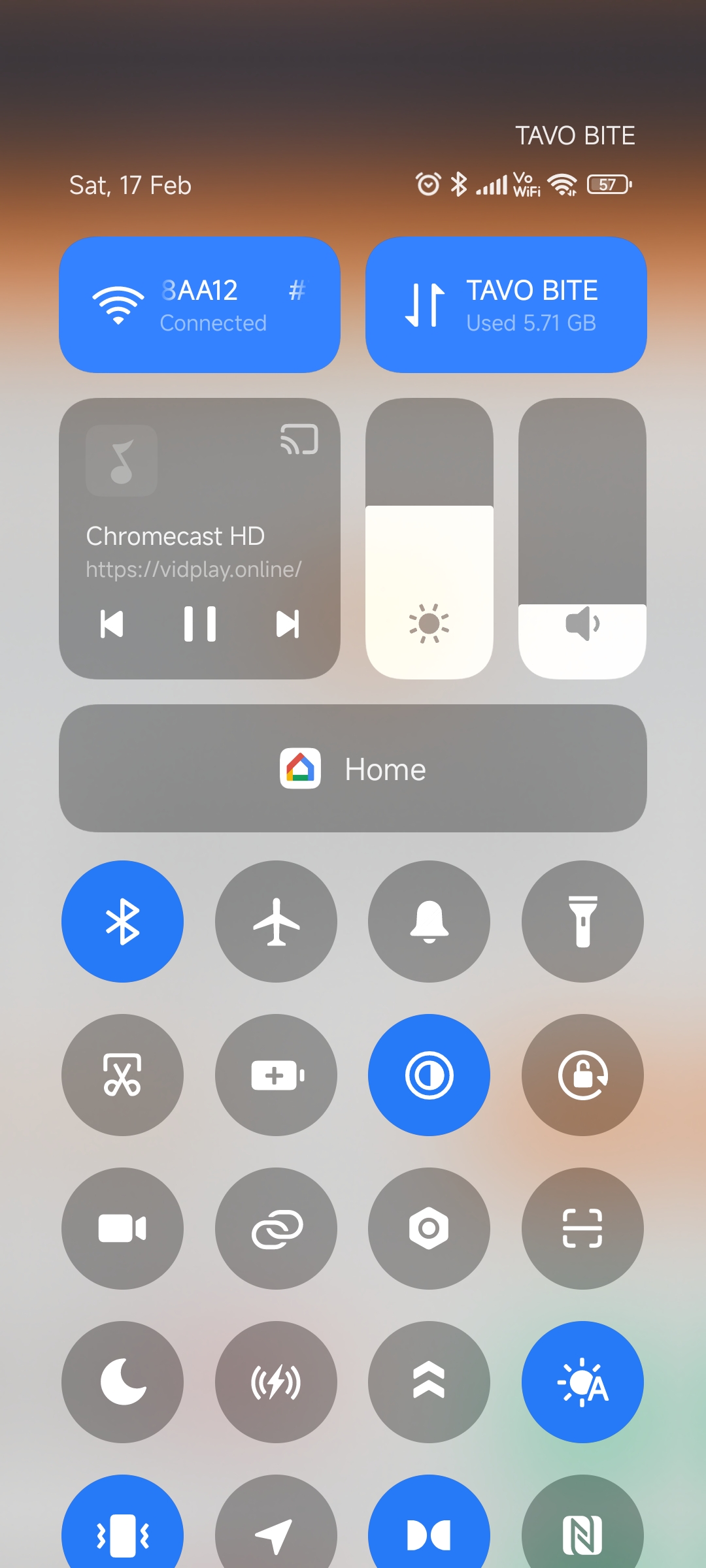This screenshot has height=1568, width=706.
Task: Enable battery saver
Action: coord(276,1075)
